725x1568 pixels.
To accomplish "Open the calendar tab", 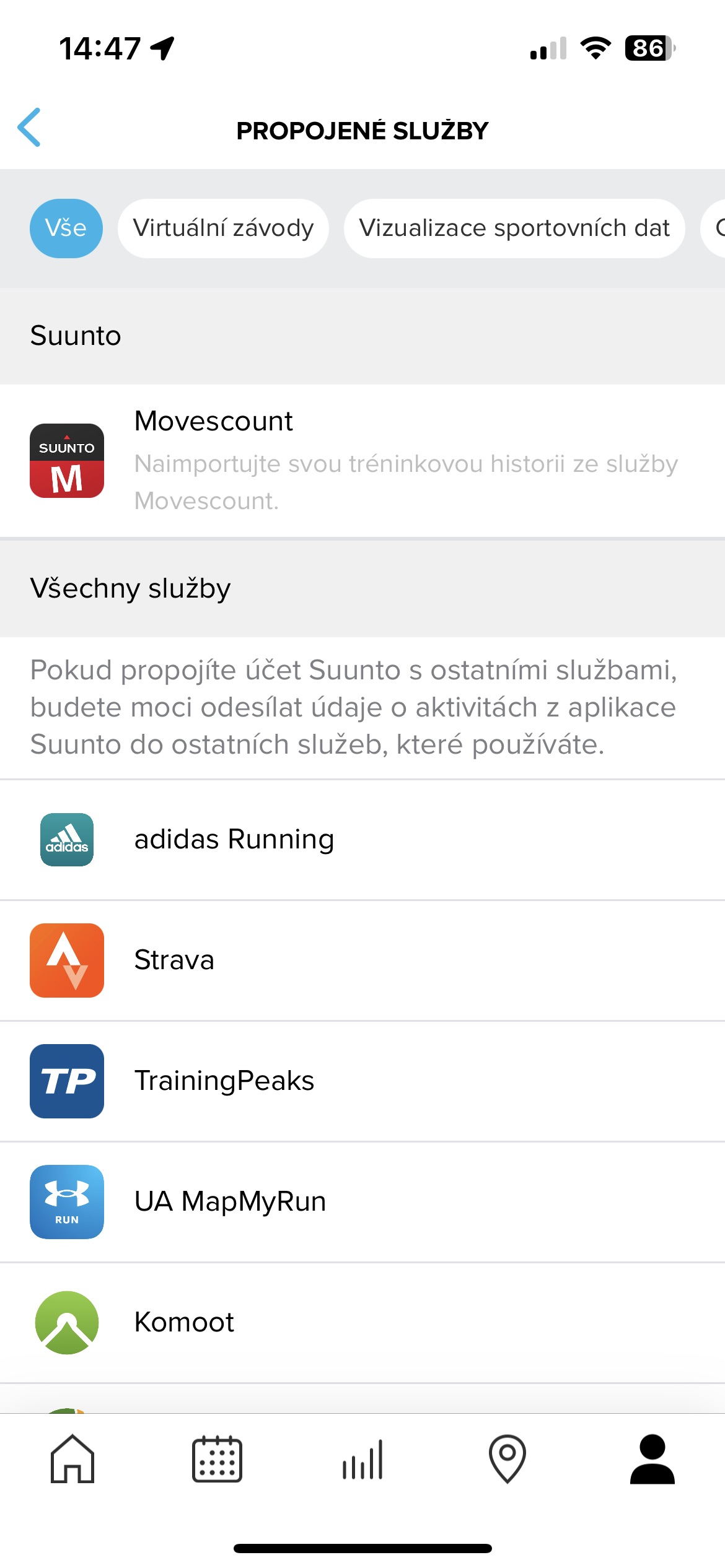I will coord(217,1458).
